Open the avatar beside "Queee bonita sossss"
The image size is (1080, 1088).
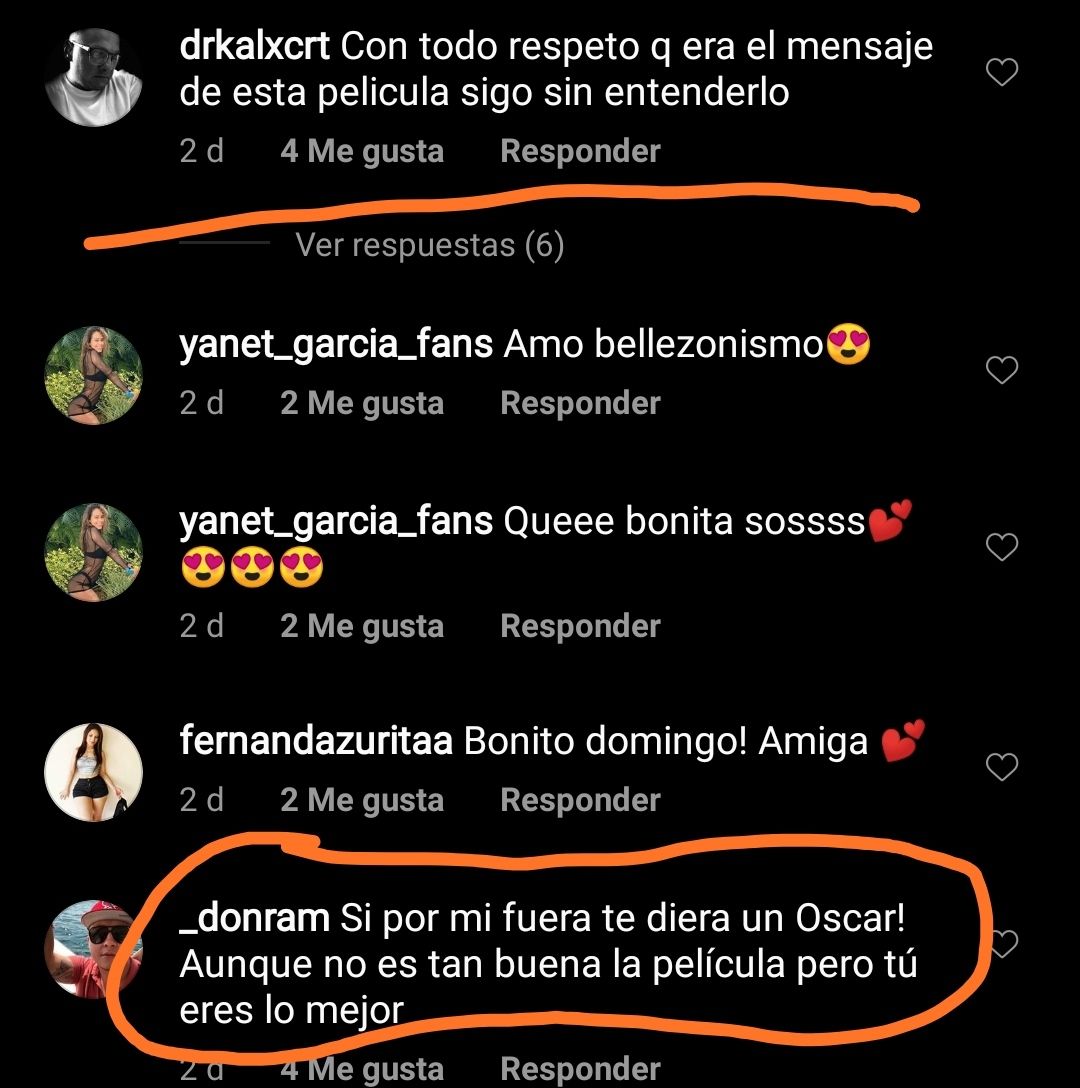point(95,551)
